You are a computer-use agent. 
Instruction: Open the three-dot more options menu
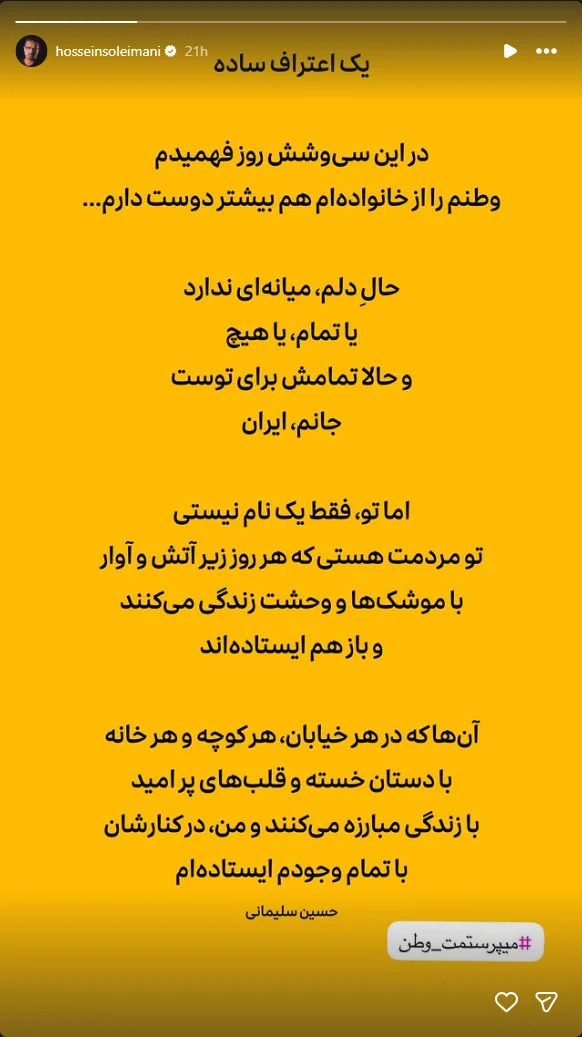pyautogui.click(x=546, y=51)
